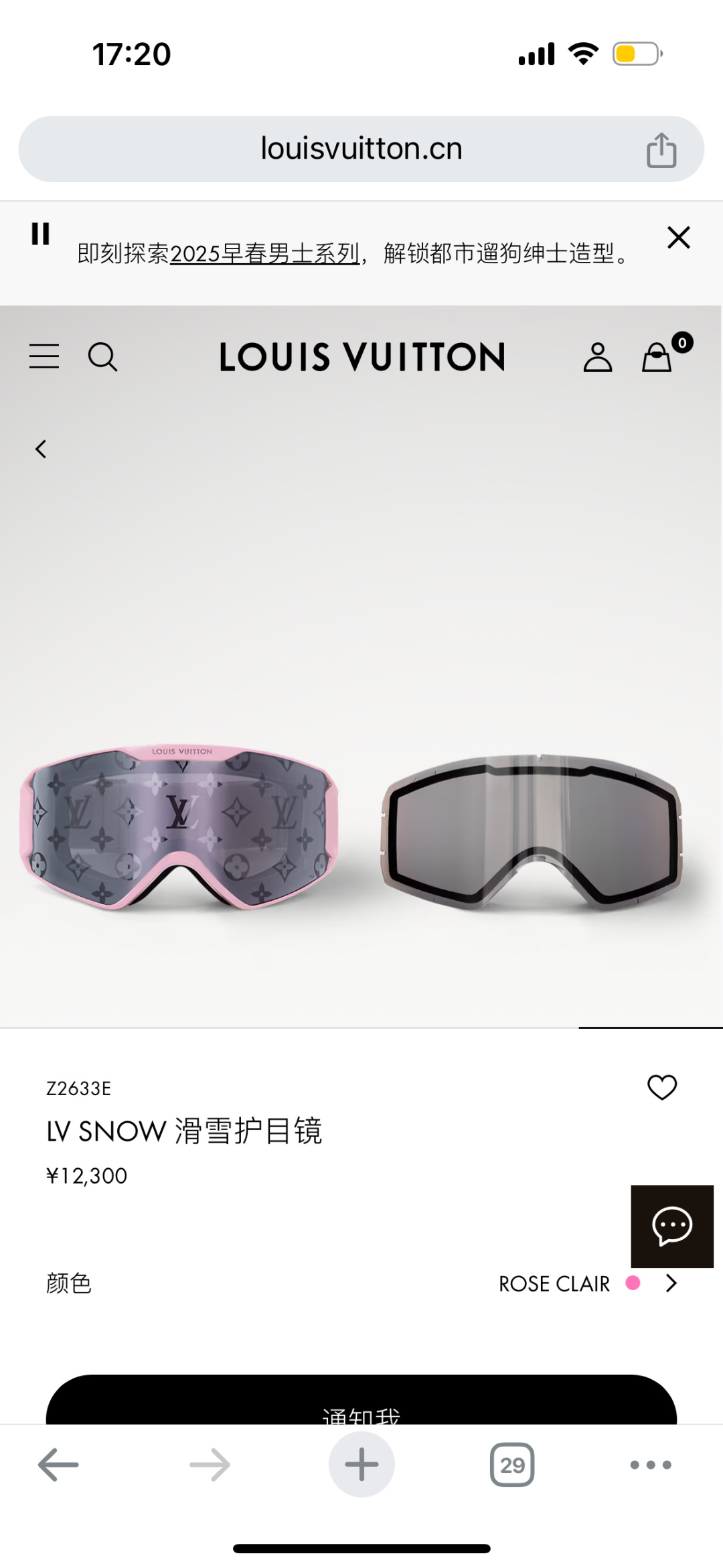
Task: Search the Louis Vuitton site
Action: click(102, 356)
